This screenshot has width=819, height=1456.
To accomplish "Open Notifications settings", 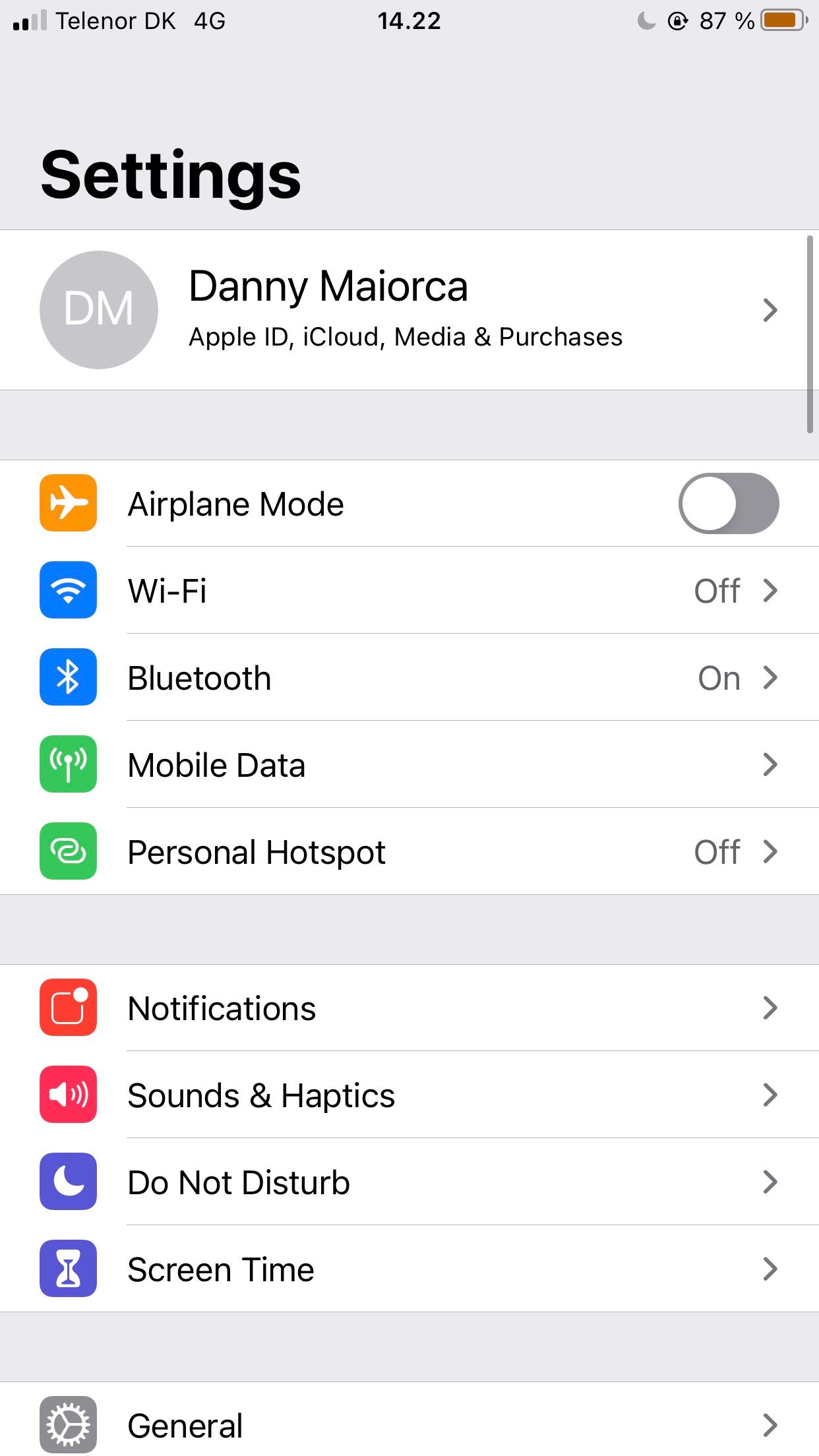I will click(409, 1008).
